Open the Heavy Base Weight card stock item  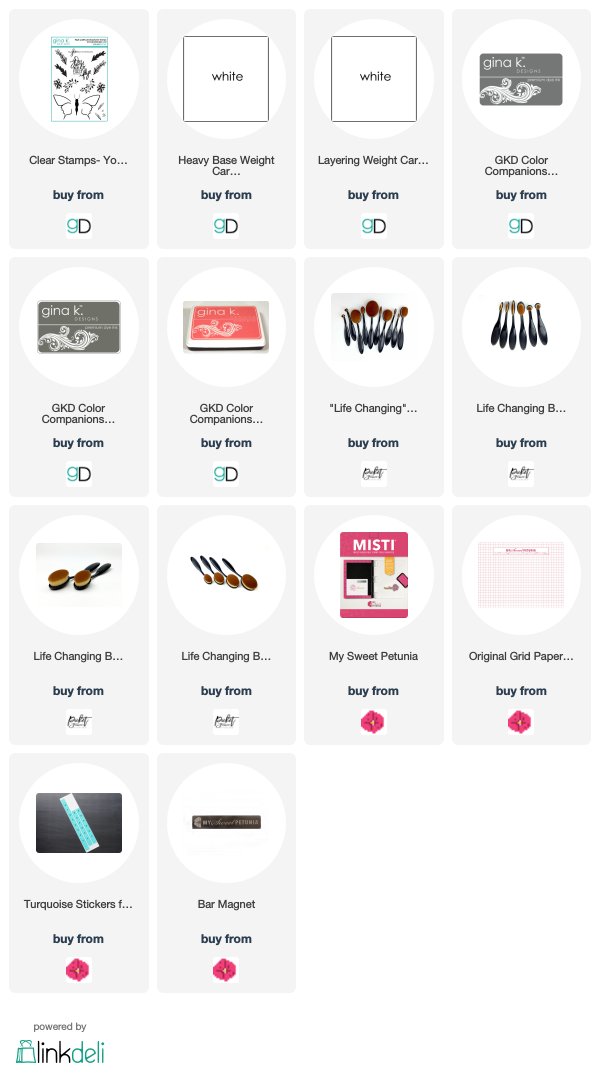226,129
